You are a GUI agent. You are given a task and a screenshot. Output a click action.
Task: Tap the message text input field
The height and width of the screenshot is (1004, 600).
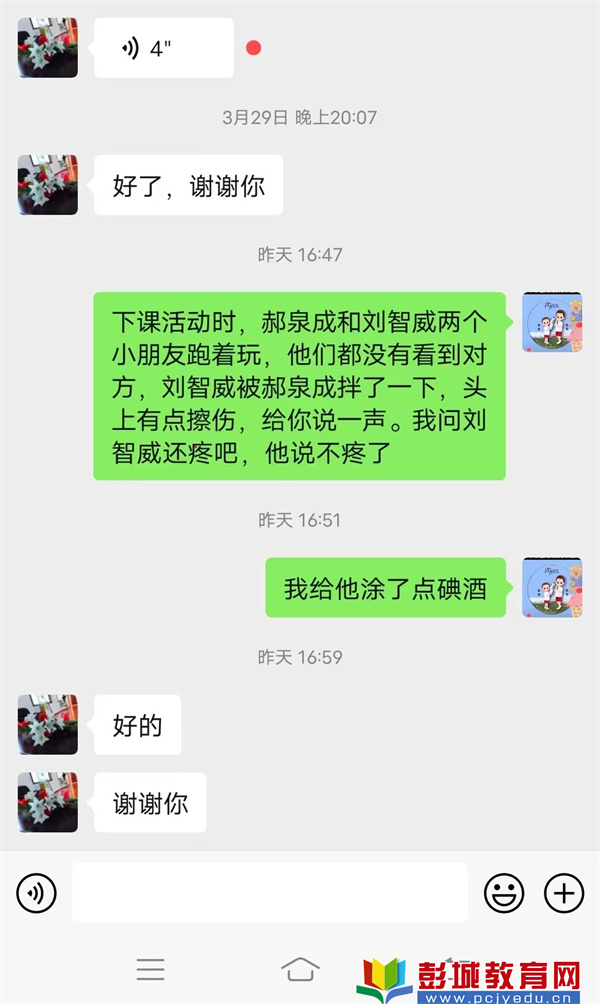click(x=269, y=892)
